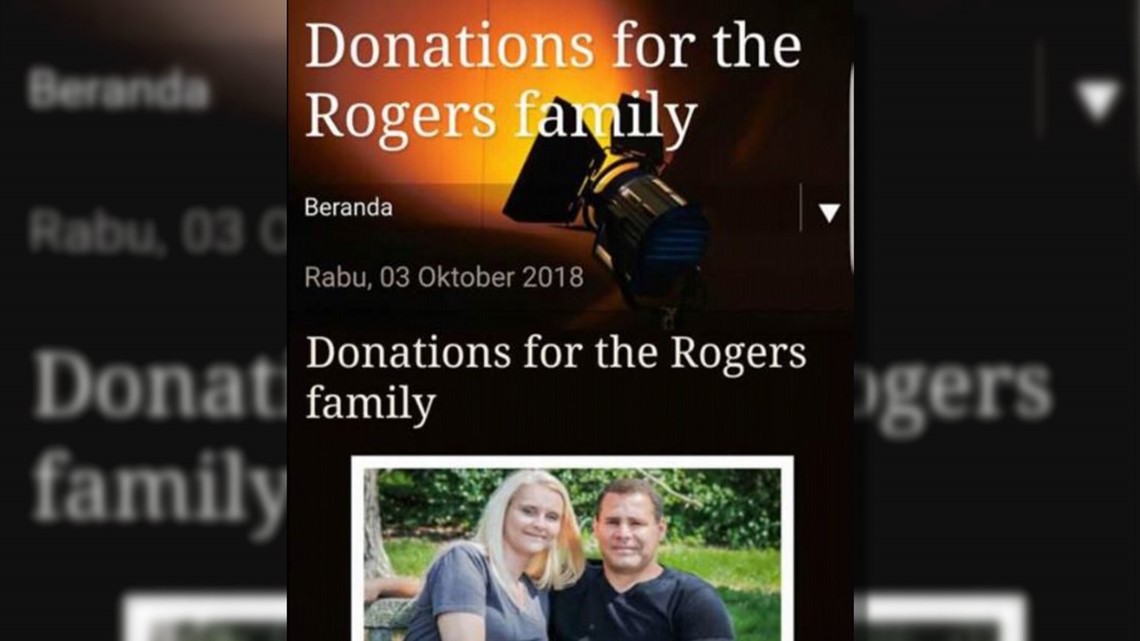This screenshot has width=1140, height=641.
Task: Open the couple's photo in the post
Action: (572, 552)
